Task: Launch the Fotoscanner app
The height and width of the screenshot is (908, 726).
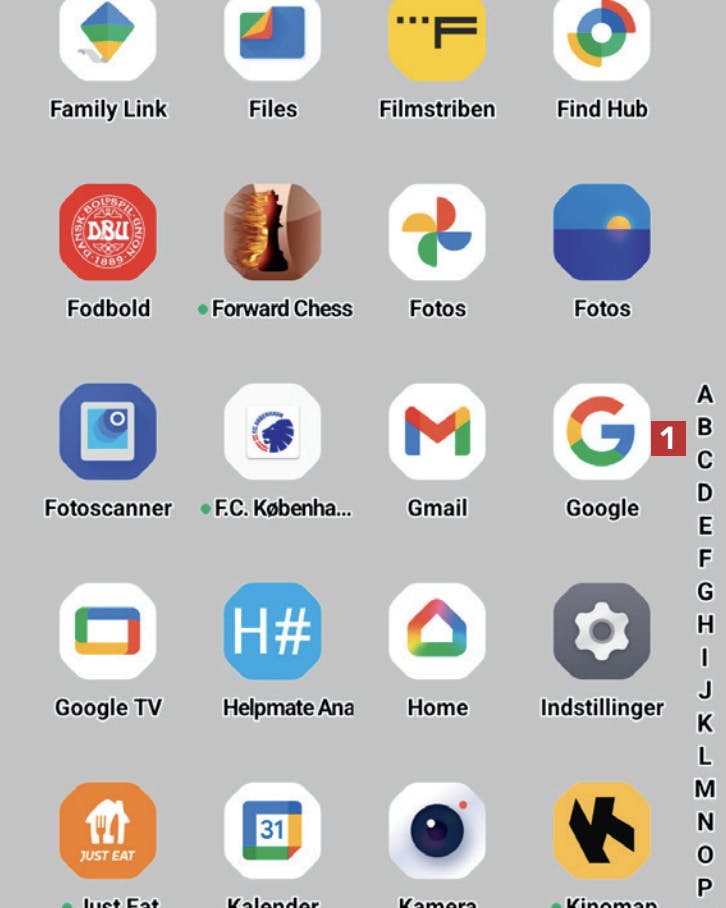Action: point(108,431)
